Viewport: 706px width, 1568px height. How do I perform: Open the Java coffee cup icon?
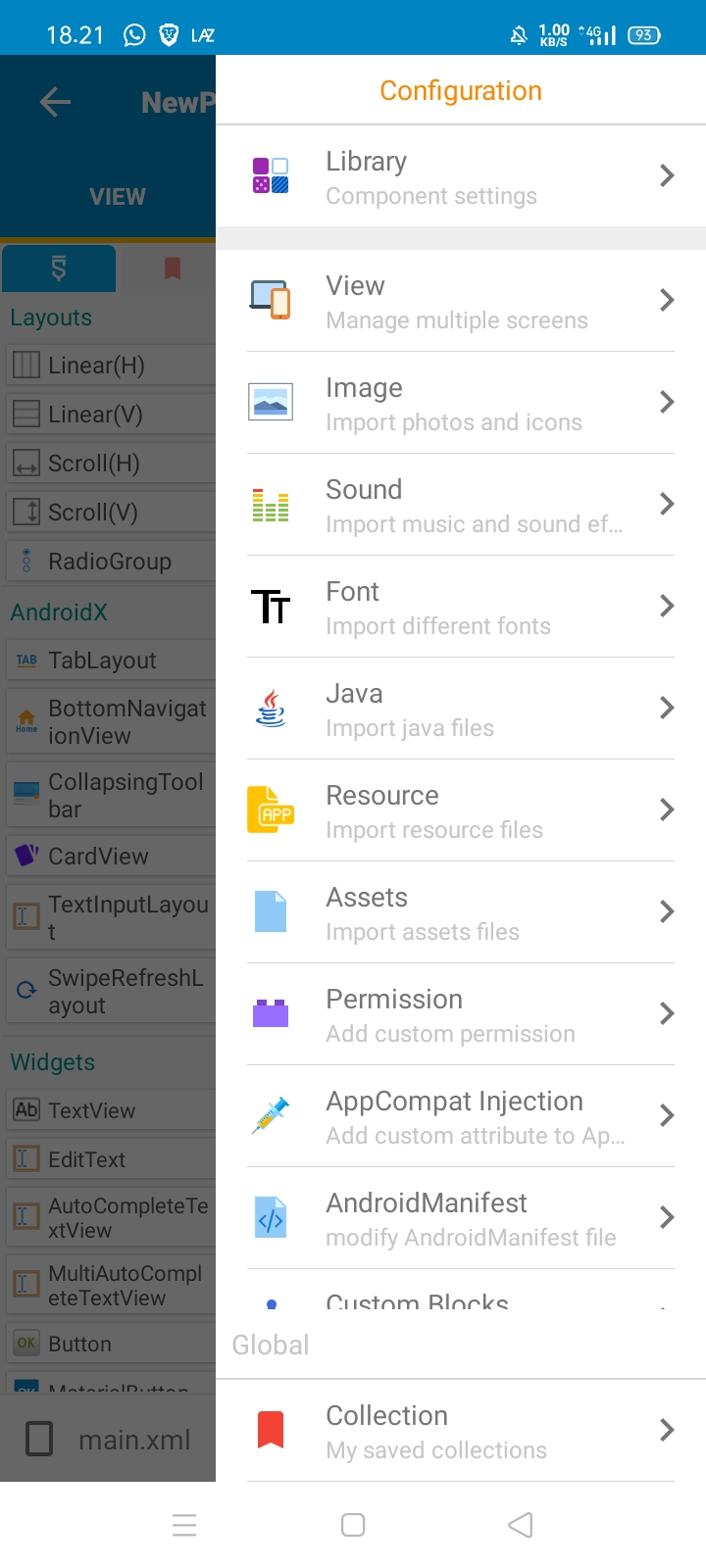271,708
